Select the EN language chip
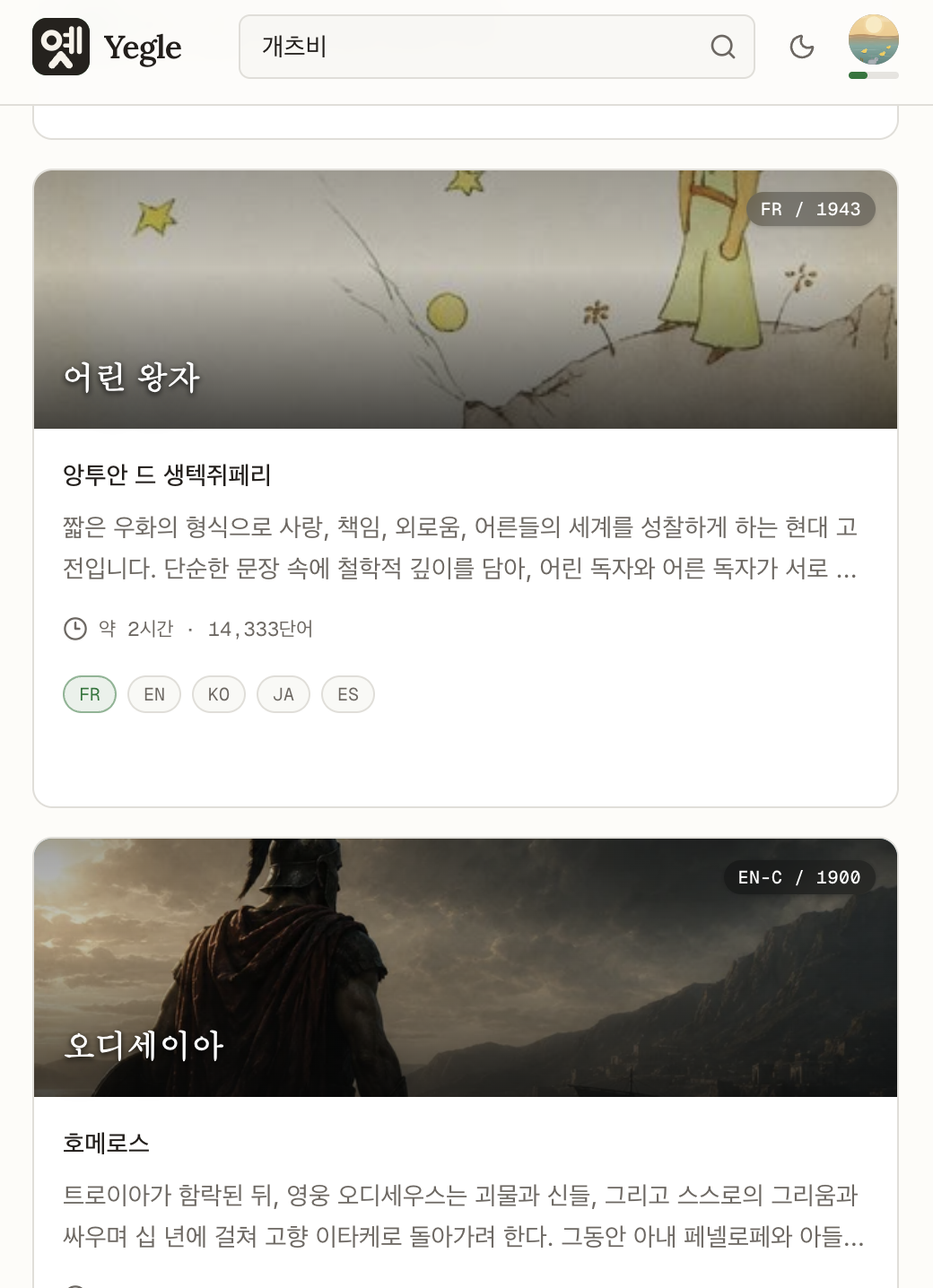This screenshot has height=1288, width=933. [x=154, y=694]
